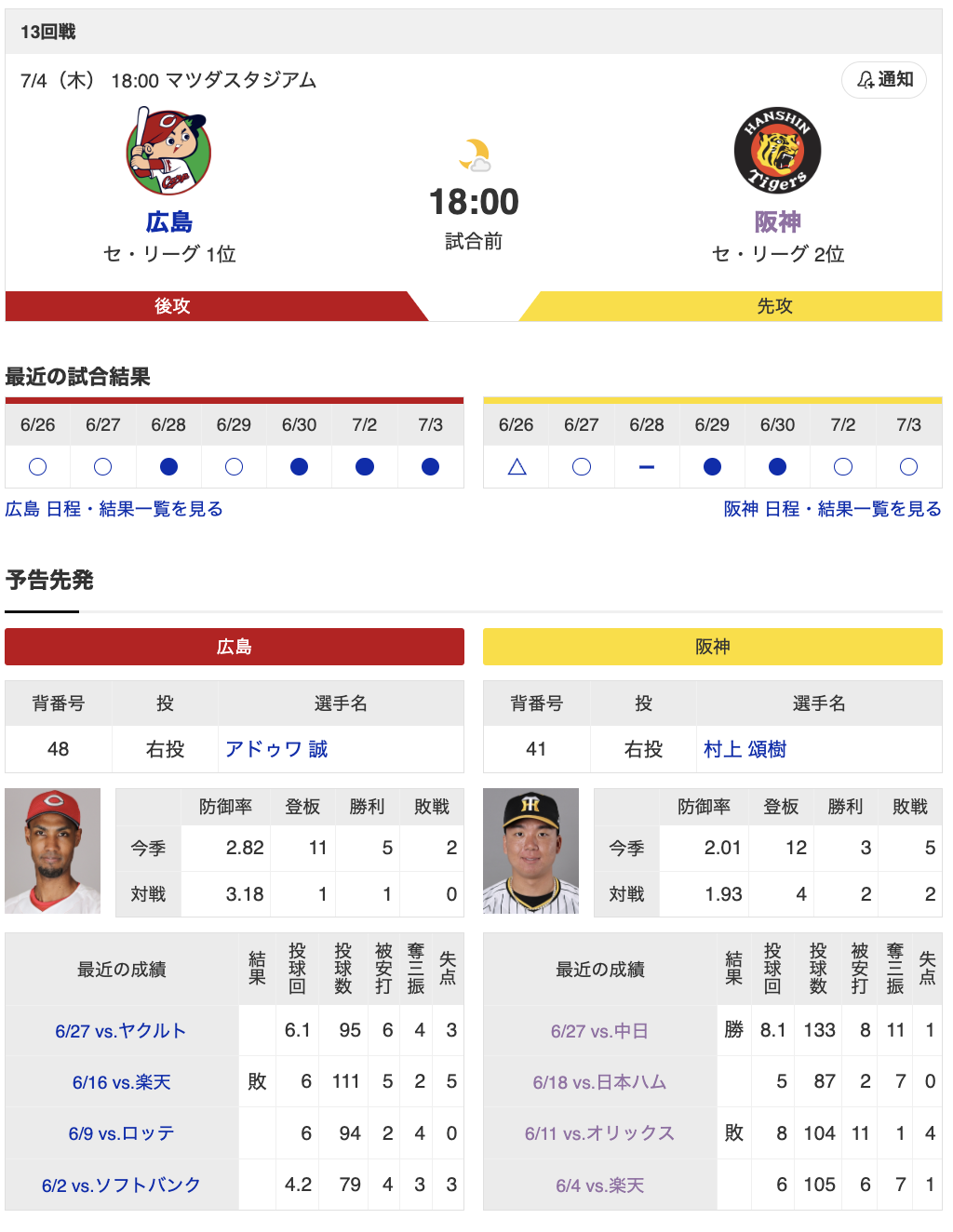Click Murakami's portrait photo
Image resolution: width=953 pixels, height=1232 pixels.
coord(531,850)
